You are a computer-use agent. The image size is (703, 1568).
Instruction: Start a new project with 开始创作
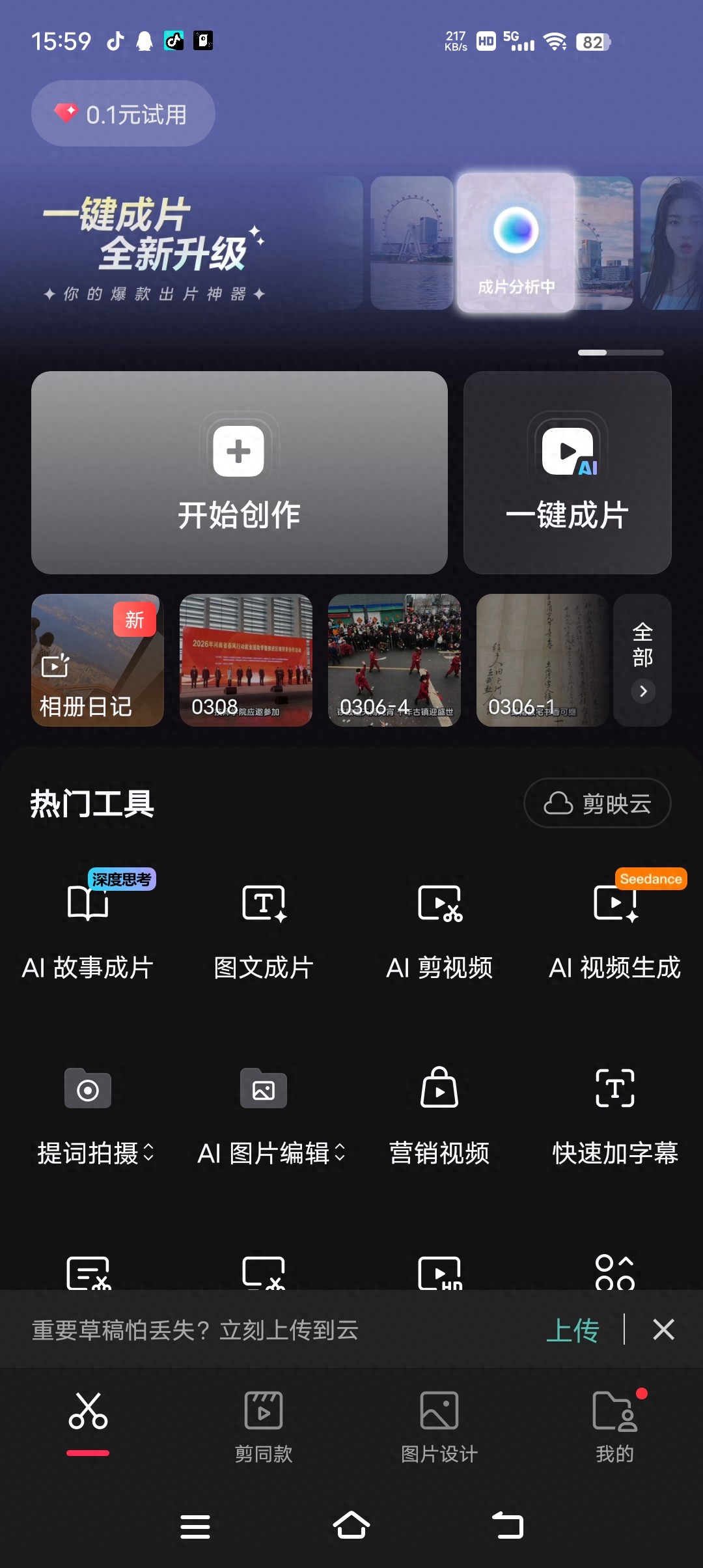(x=239, y=473)
